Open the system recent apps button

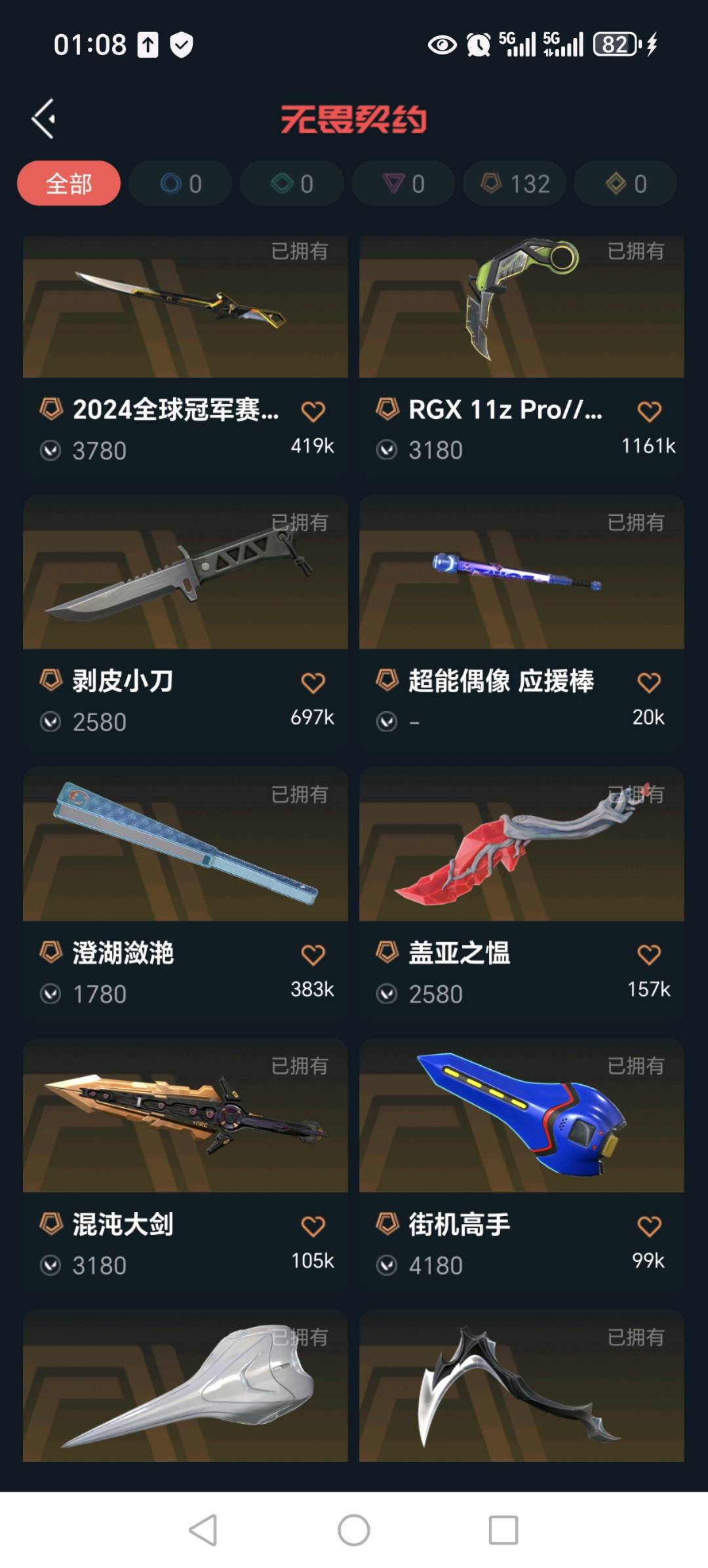[x=503, y=1530]
